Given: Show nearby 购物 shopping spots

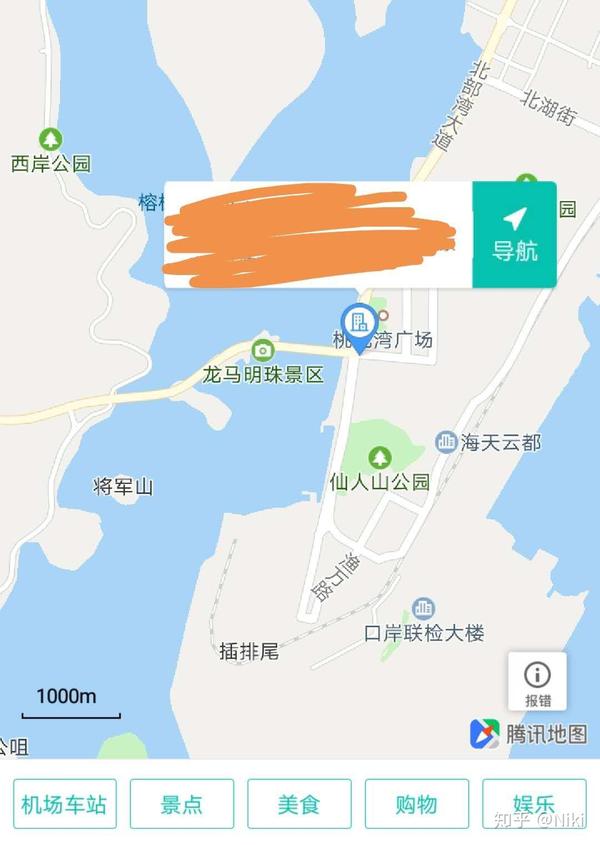Looking at the screenshot, I should click(x=417, y=804).
